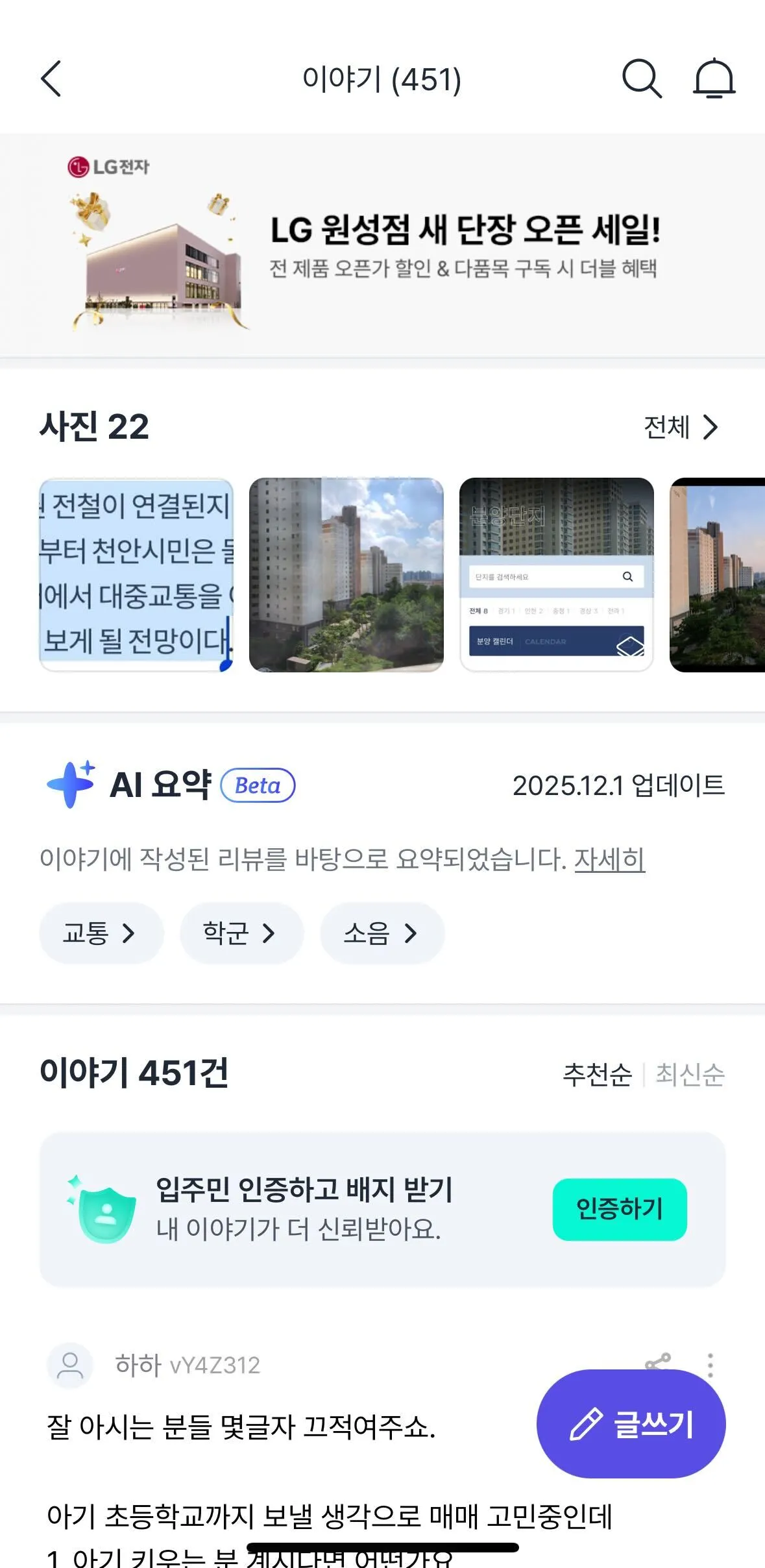
Task: Sort stories by 추천순
Action: [596, 1075]
